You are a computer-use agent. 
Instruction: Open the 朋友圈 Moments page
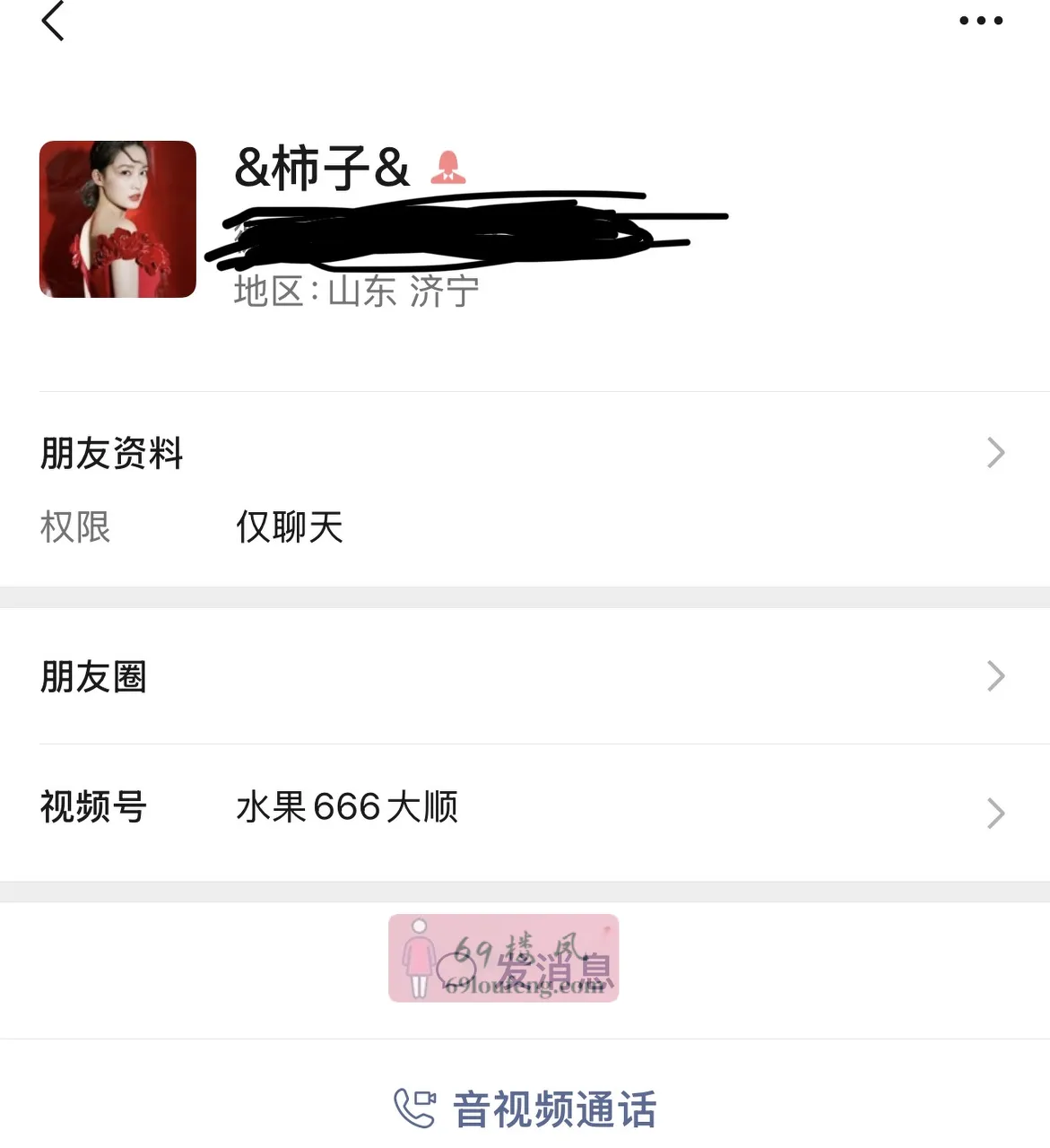pyautogui.click(x=93, y=677)
